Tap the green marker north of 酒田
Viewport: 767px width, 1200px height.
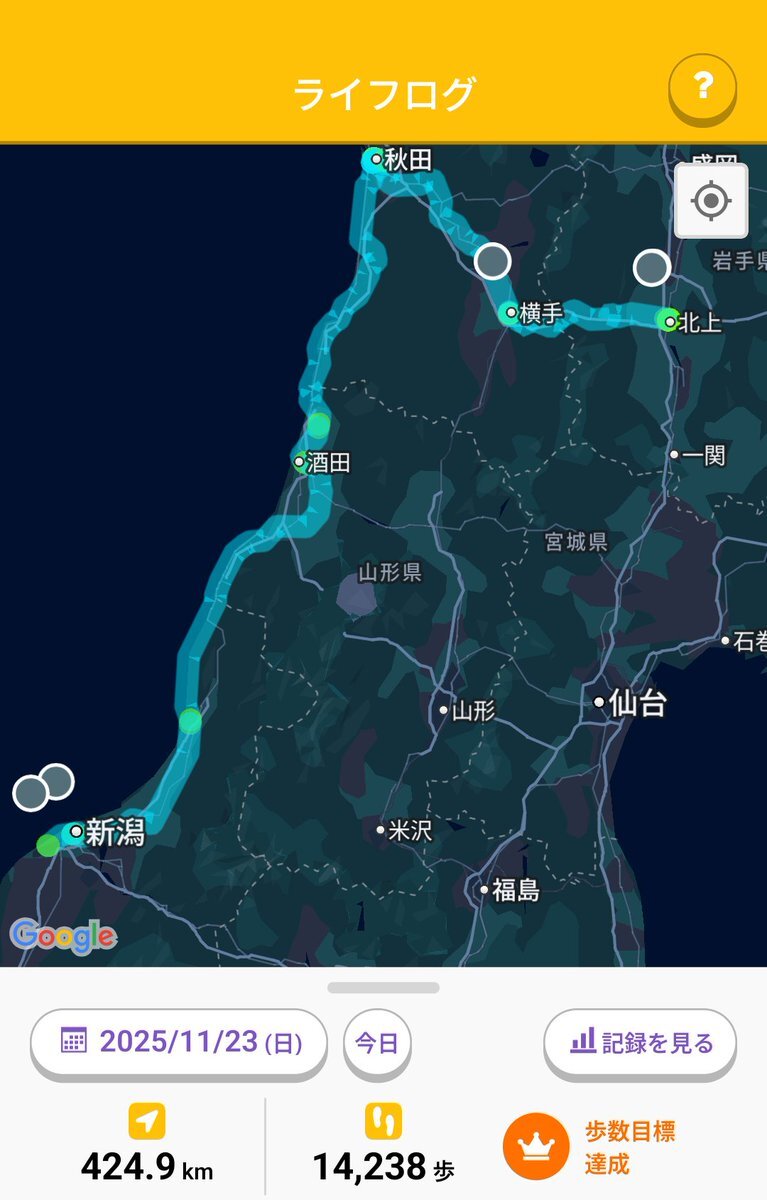coord(318,425)
